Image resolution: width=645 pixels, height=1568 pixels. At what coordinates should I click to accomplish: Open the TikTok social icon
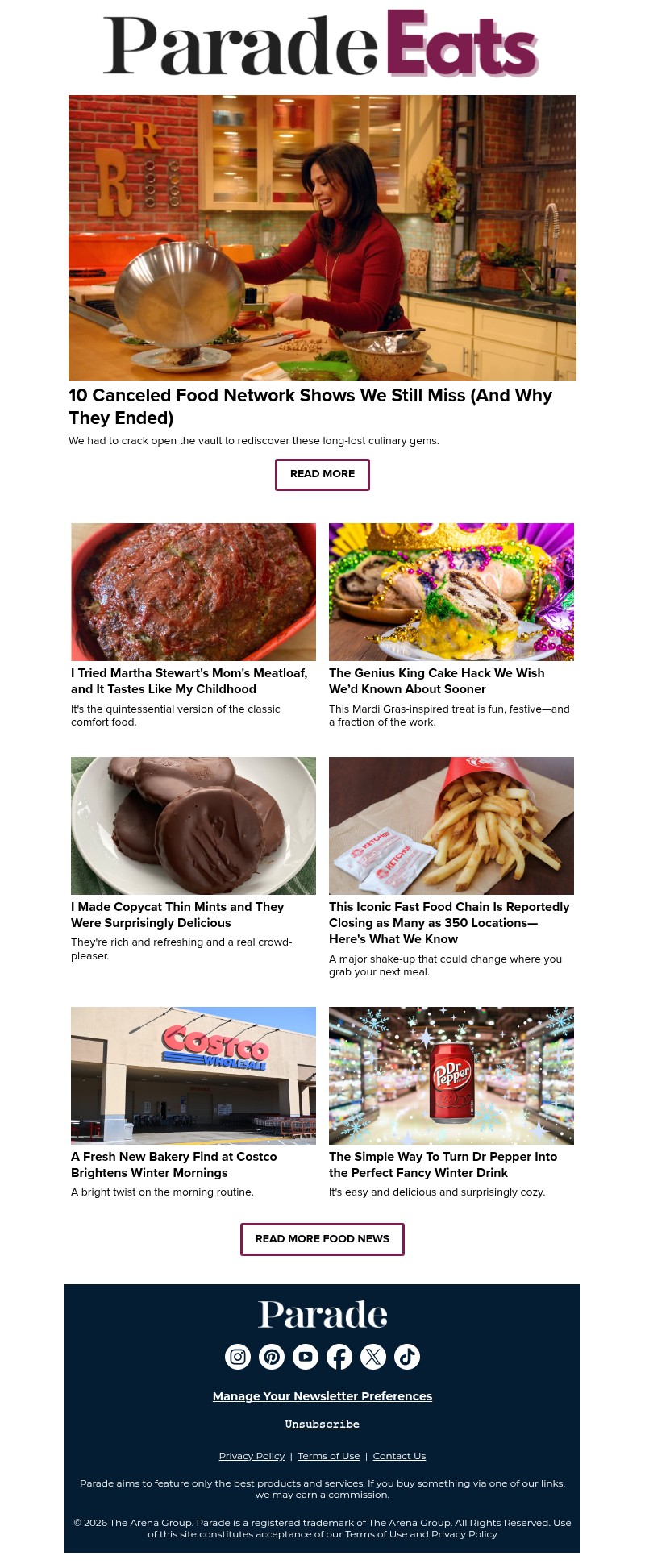pyautogui.click(x=406, y=1357)
